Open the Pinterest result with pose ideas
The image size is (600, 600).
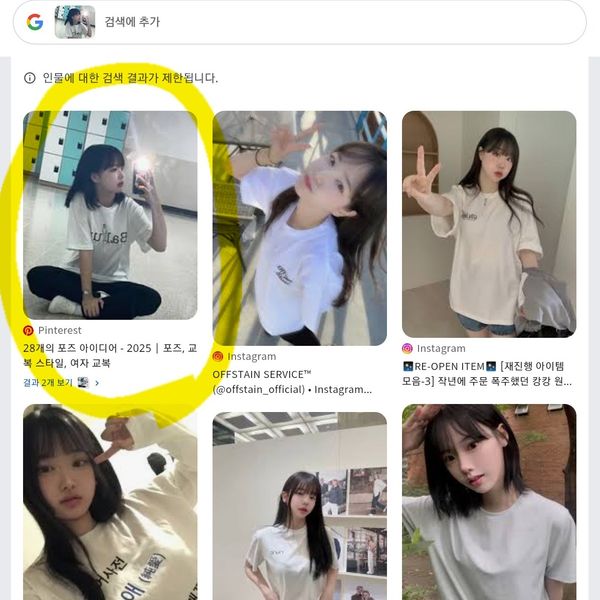pos(110,215)
